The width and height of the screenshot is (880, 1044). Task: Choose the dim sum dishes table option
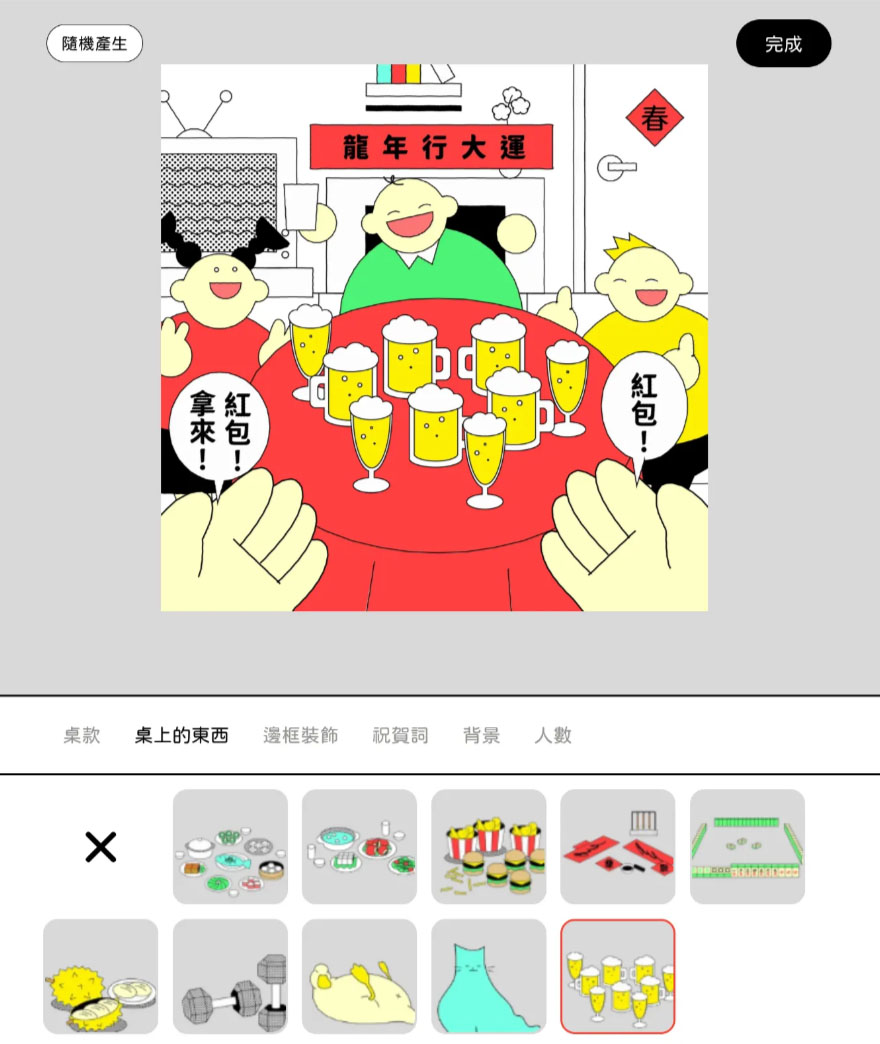230,847
